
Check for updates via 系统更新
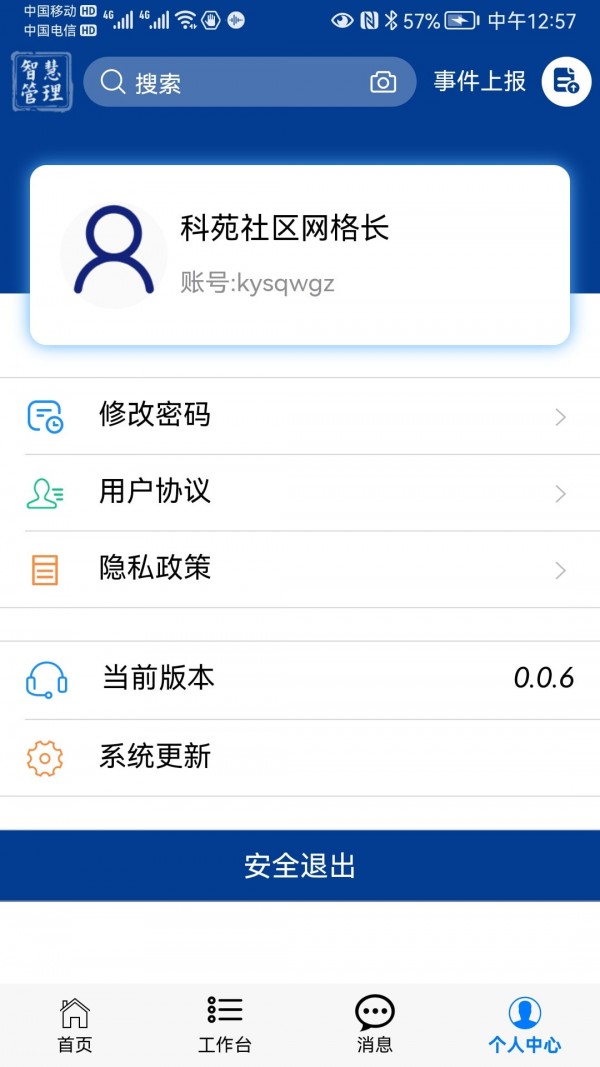[300, 757]
